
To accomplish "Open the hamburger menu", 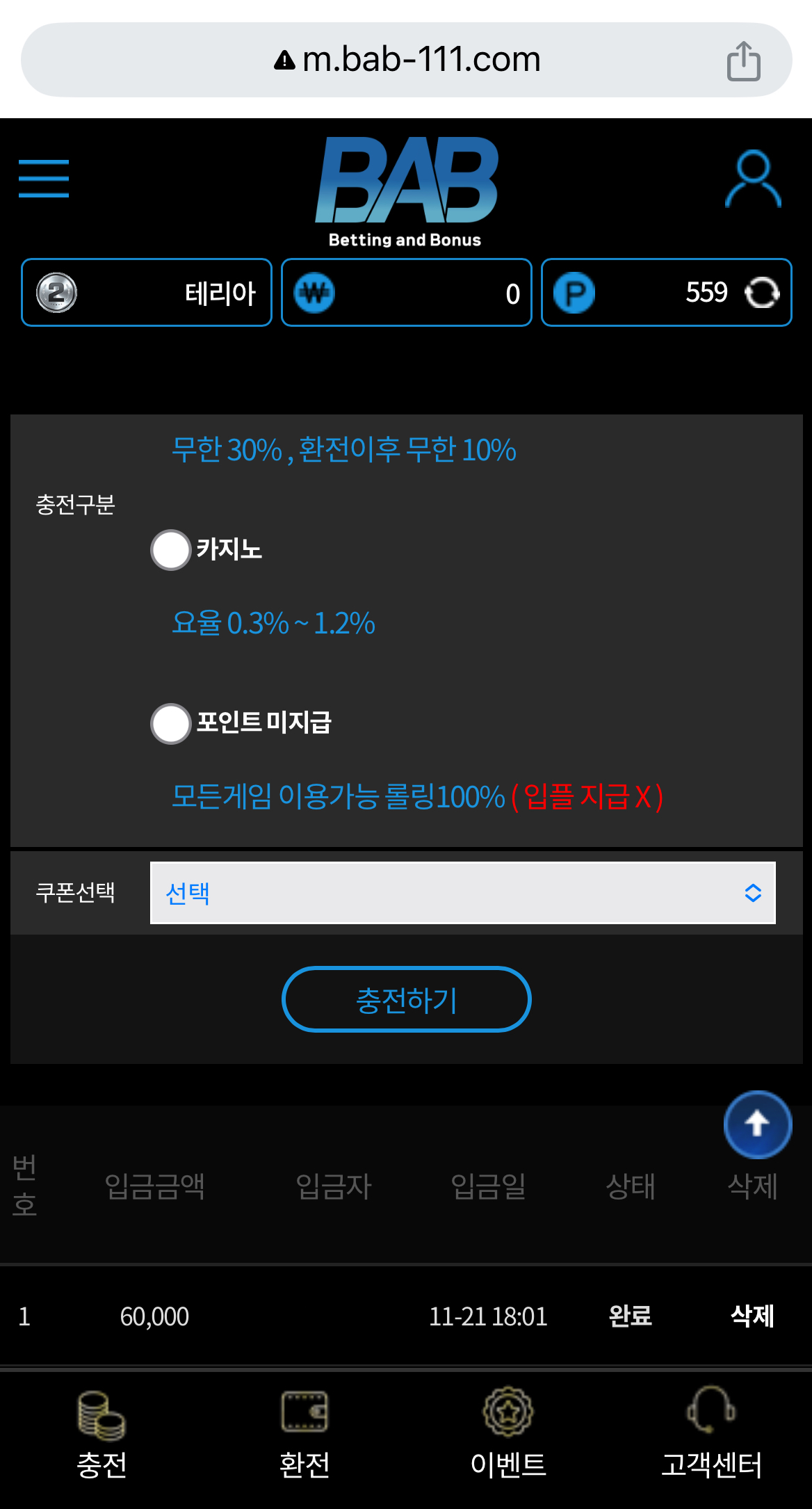I will (43, 178).
